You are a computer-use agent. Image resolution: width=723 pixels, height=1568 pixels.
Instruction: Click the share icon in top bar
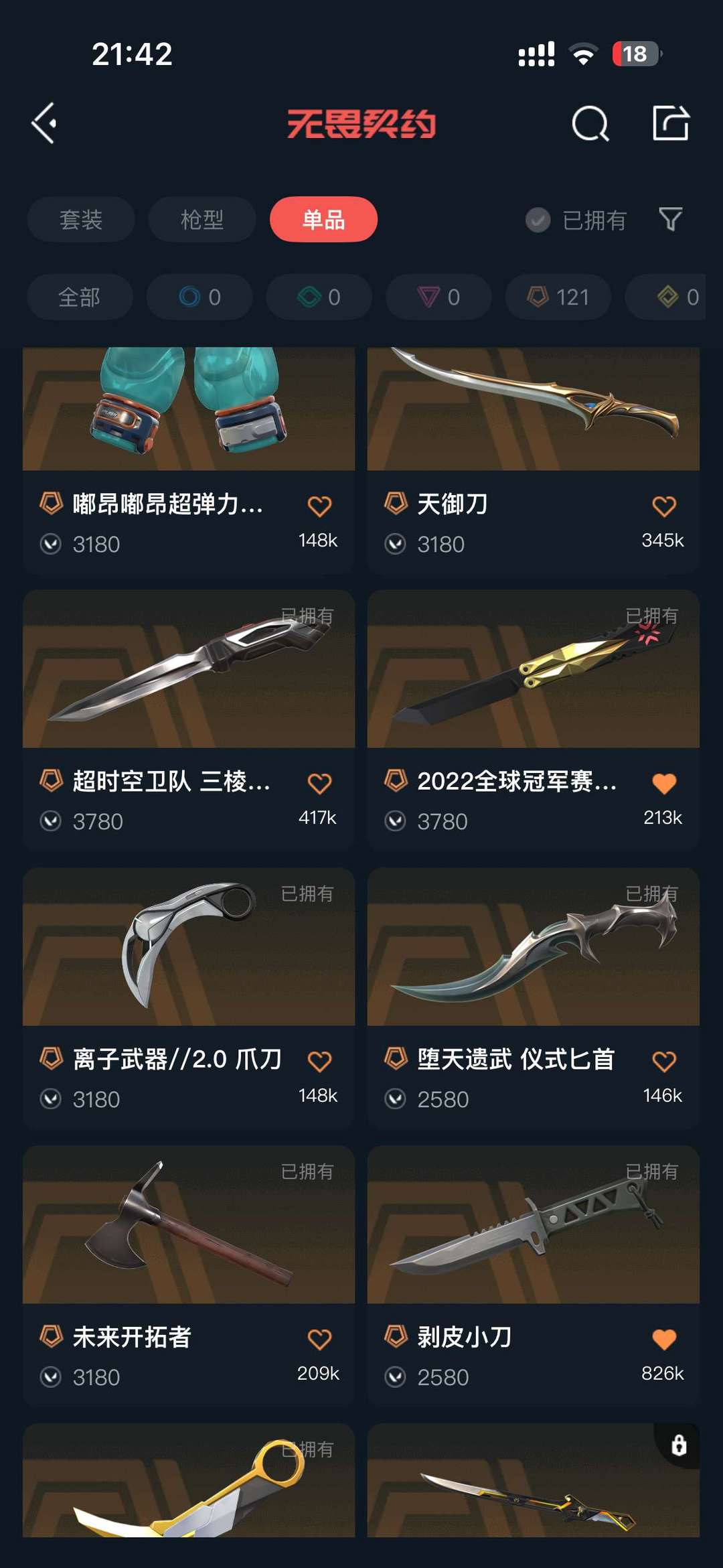(x=671, y=124)
